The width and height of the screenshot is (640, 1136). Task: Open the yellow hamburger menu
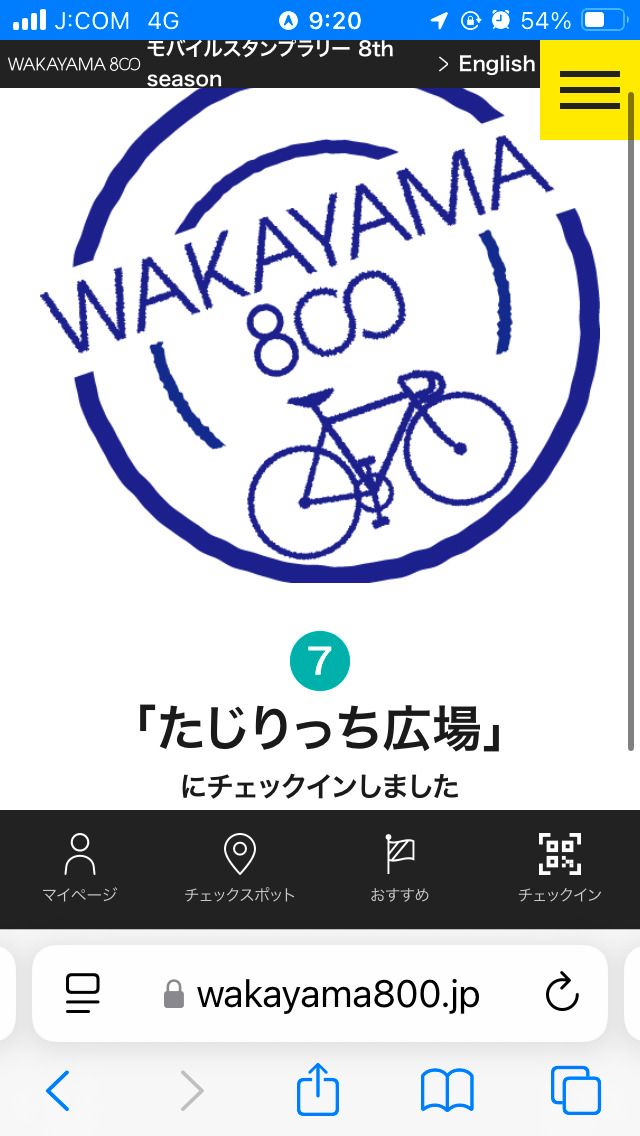(x=589, y=90)
